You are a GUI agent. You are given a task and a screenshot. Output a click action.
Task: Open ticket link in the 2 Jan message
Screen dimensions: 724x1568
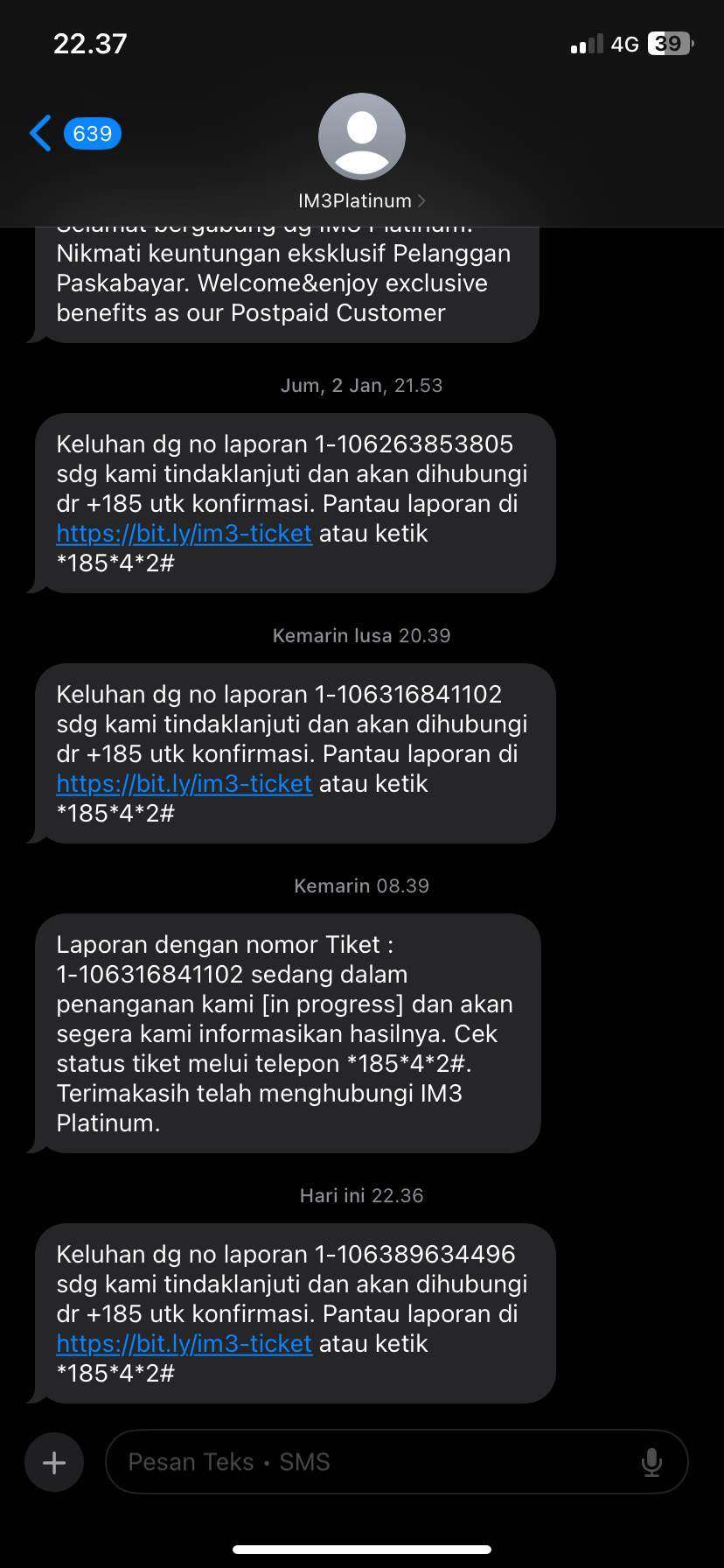click(x=184, y=534)
